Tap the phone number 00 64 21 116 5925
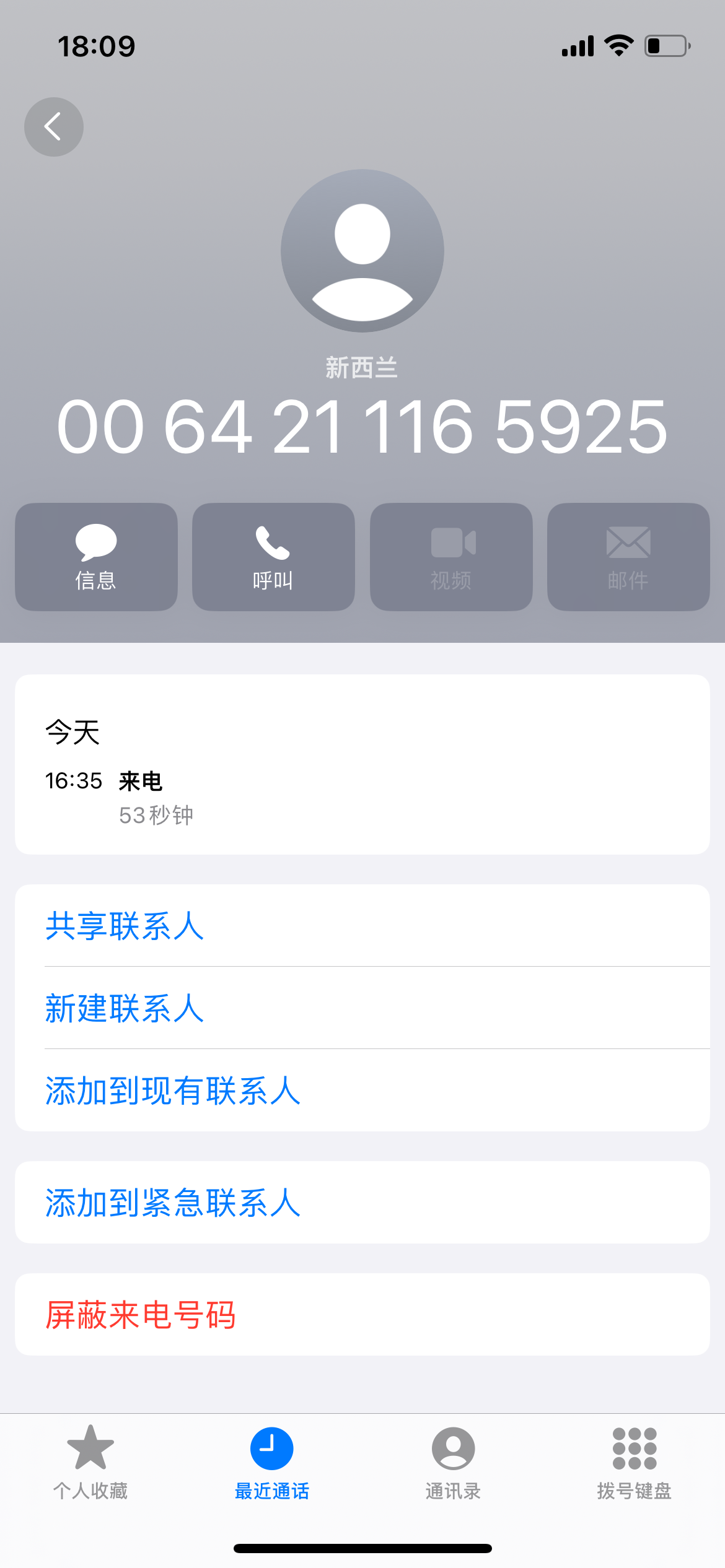The height and width of the screenshot is (1568, 725). [362, 427]
